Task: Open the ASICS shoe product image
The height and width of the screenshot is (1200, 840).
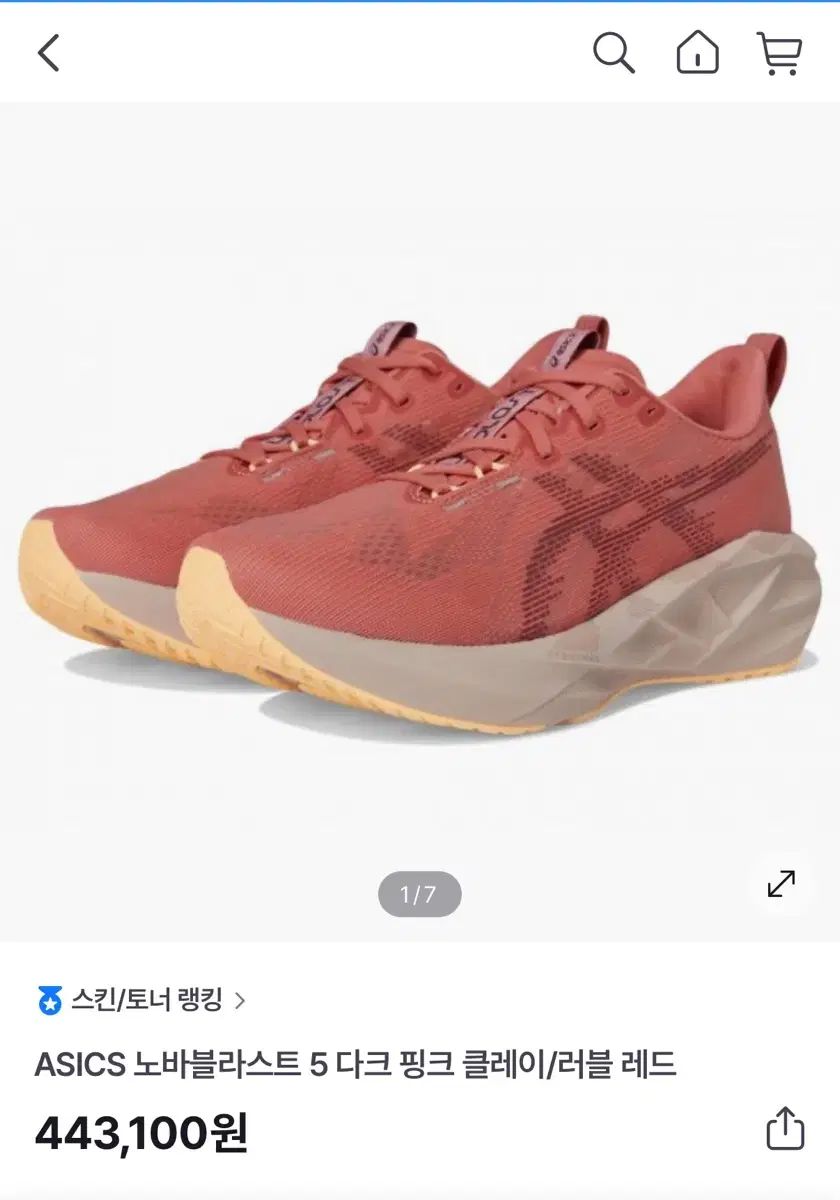Action: tap(420, 520)
